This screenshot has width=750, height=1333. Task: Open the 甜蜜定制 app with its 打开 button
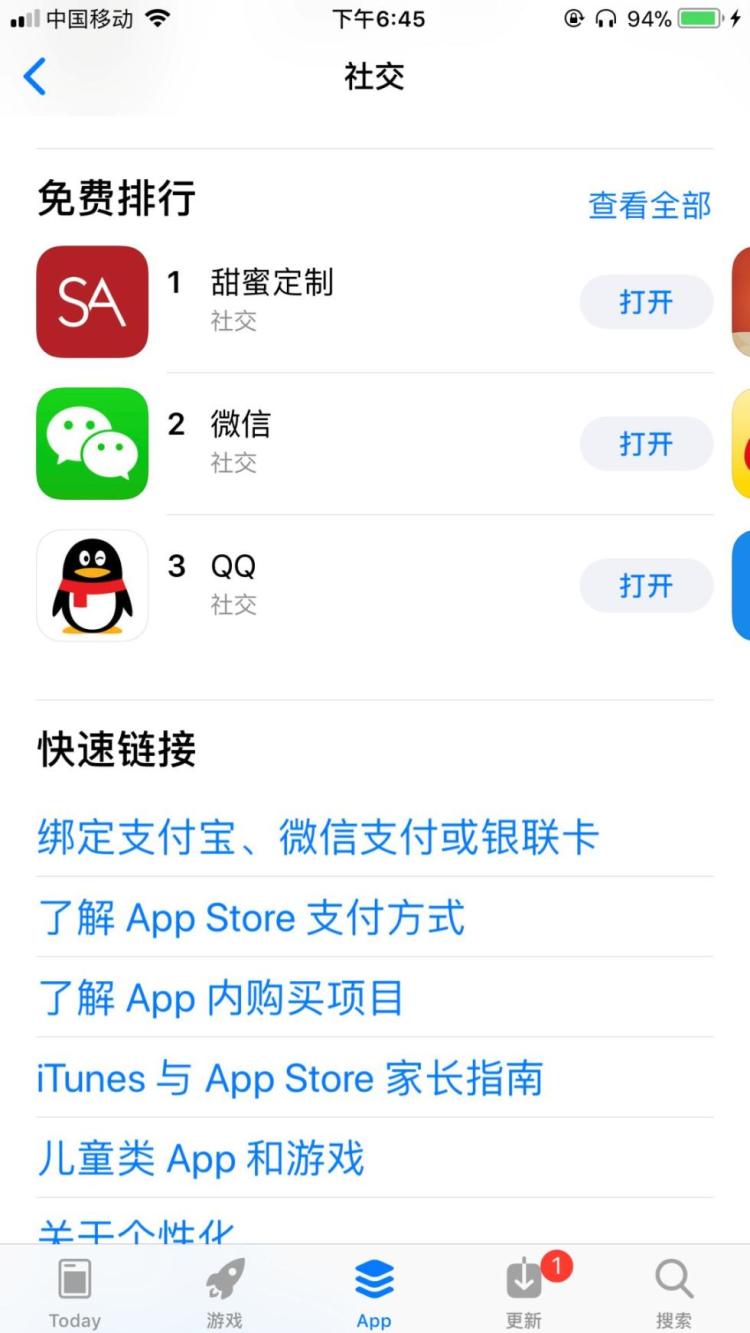click(x=646, y=302)
